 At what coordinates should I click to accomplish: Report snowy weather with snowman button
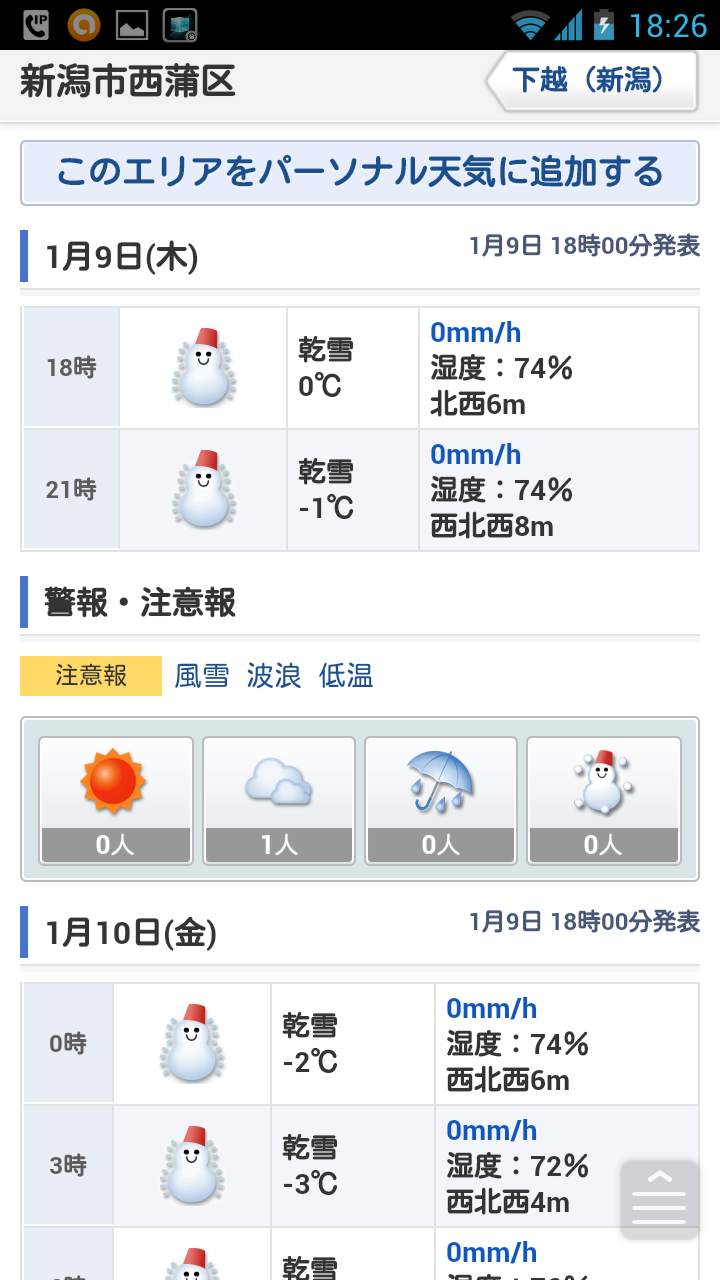(603, 800)
